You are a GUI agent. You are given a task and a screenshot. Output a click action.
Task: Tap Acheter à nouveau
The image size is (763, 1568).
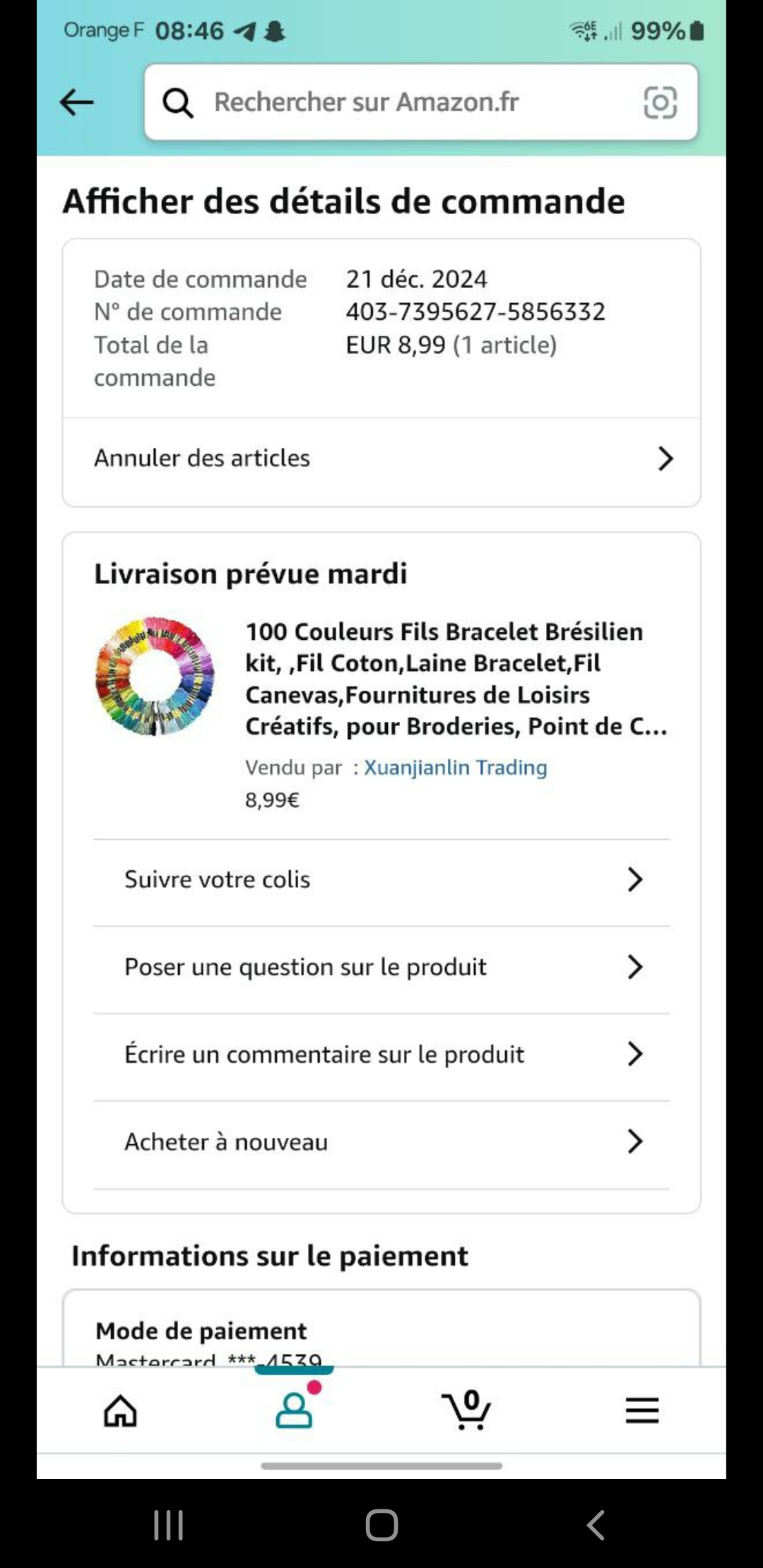(381, 1141)
